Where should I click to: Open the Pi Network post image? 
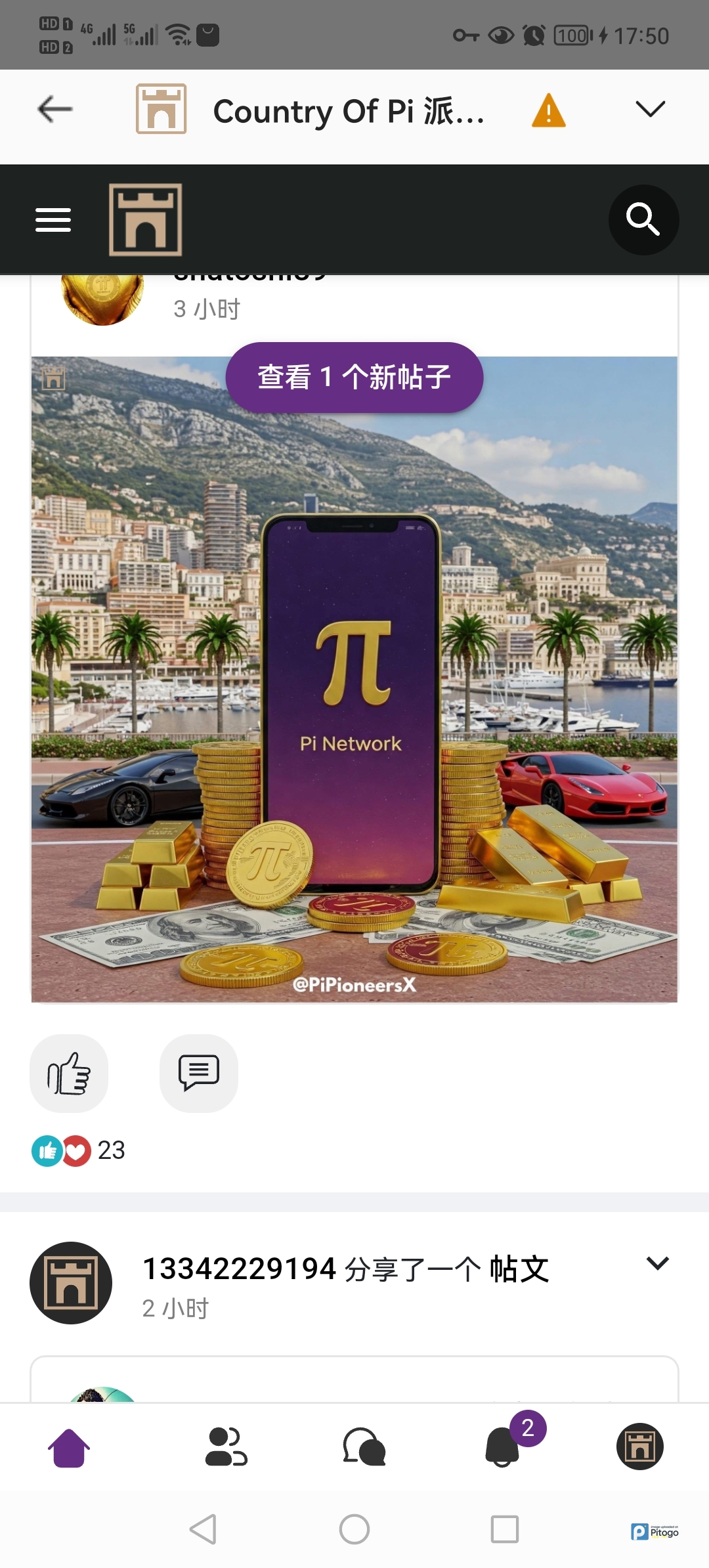pyautogui.click(x=354, y=680)
